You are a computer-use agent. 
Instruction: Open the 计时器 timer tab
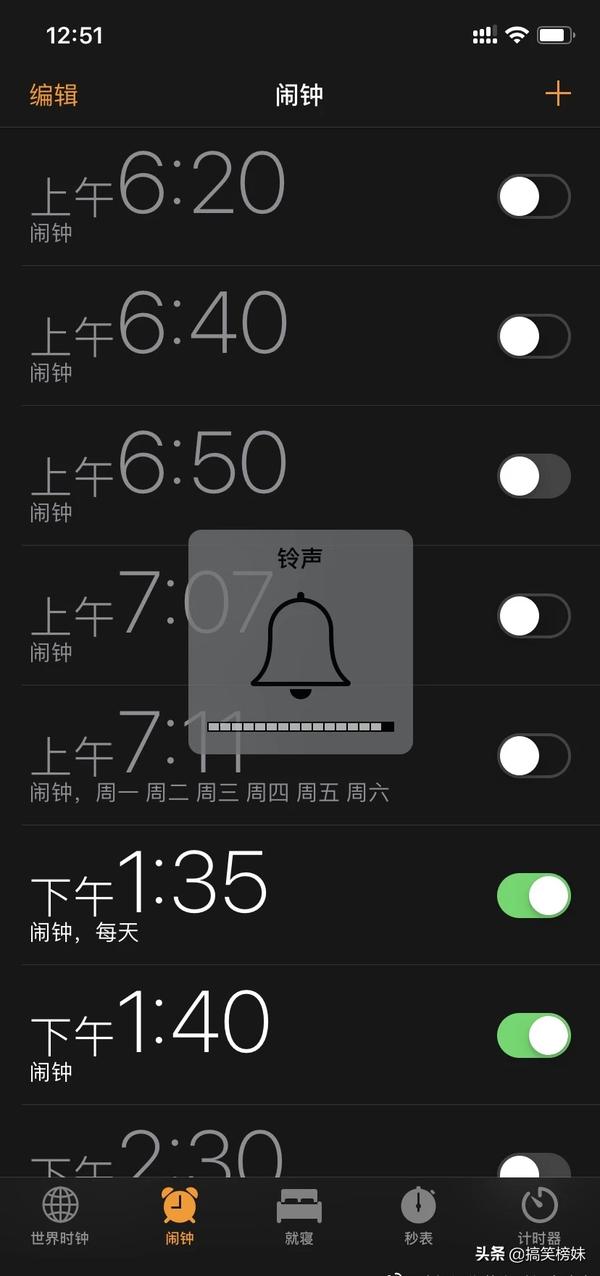[539, 1214]
